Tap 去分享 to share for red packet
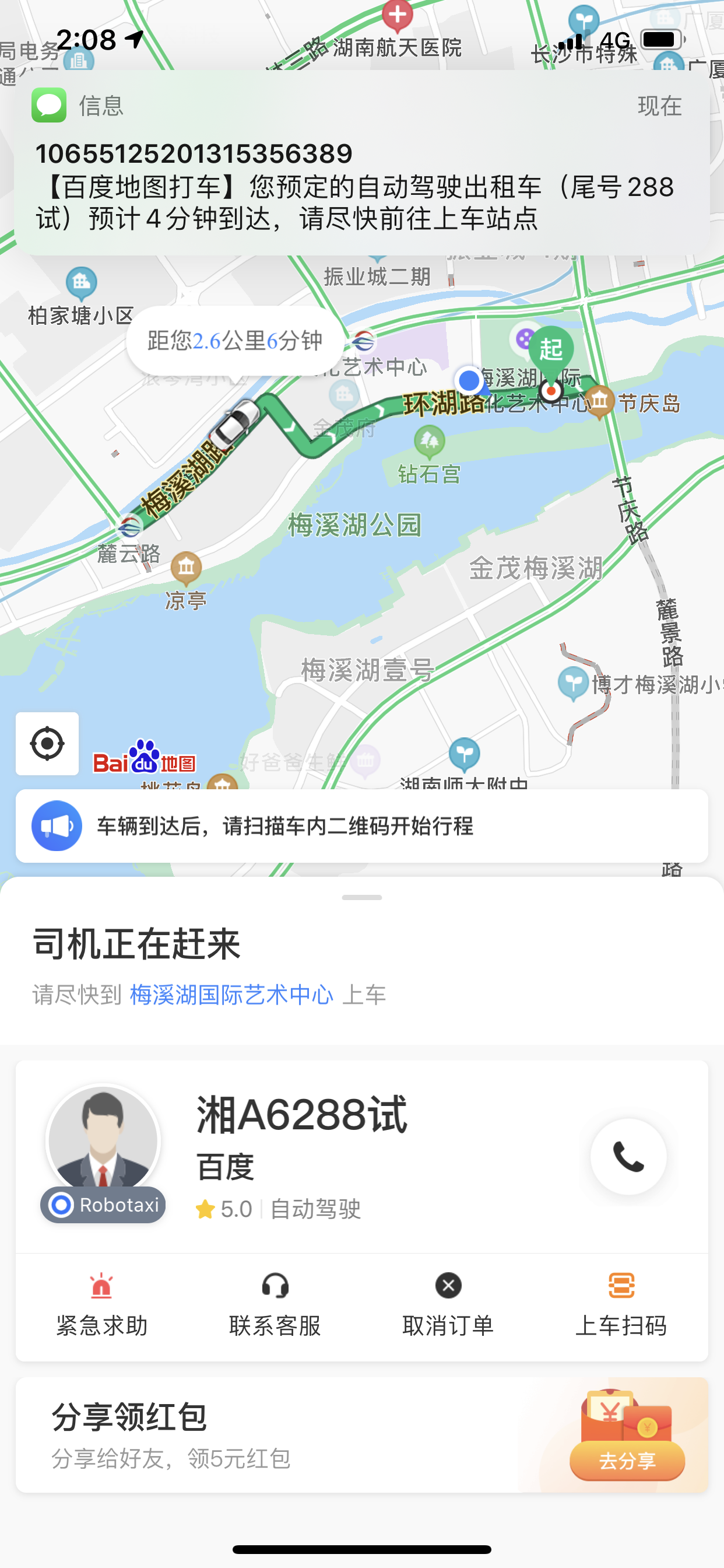This screenshot has width=724, height=1568. (627, 1460)
